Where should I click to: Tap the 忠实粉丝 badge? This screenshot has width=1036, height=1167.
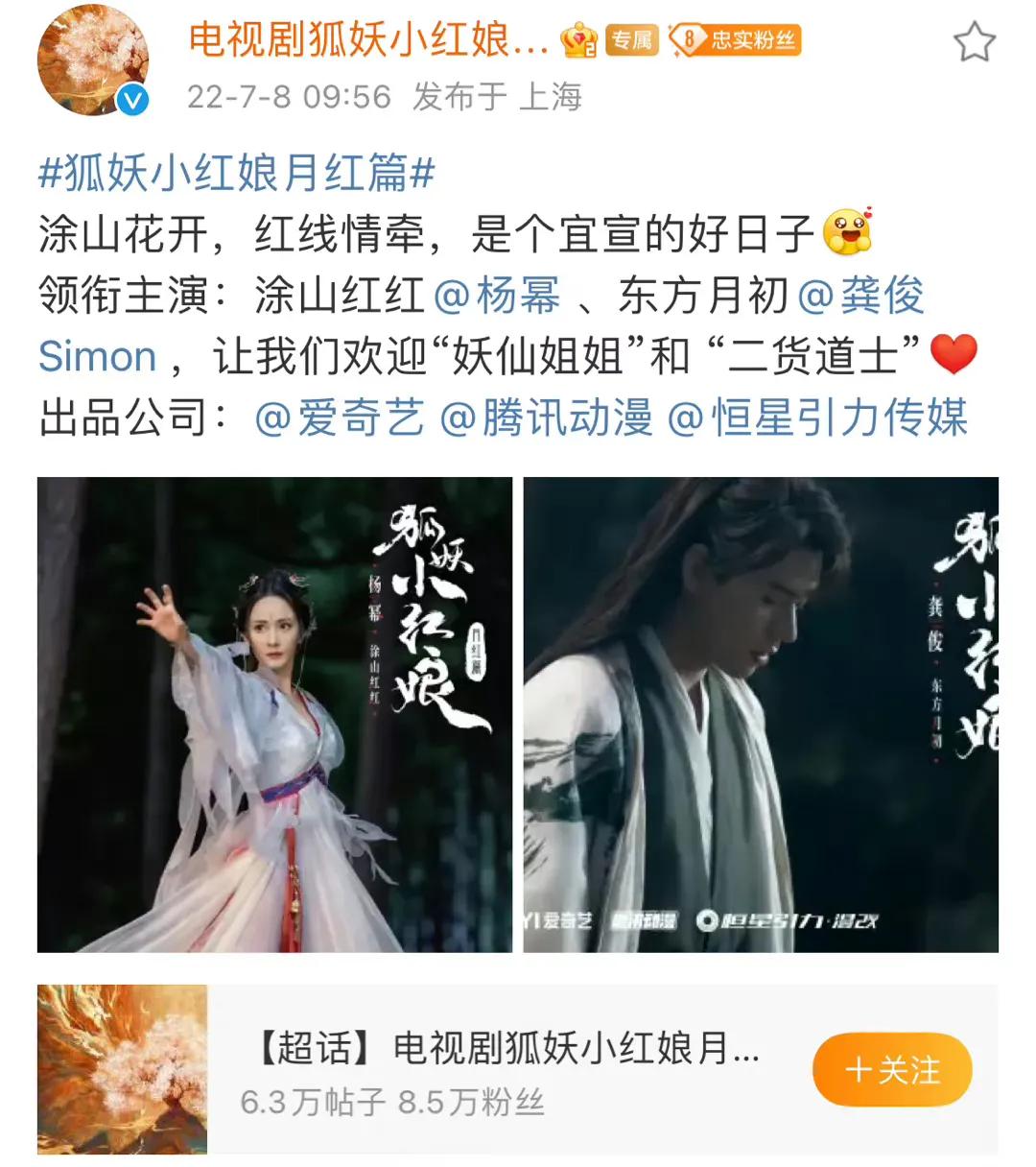point(736,40)
